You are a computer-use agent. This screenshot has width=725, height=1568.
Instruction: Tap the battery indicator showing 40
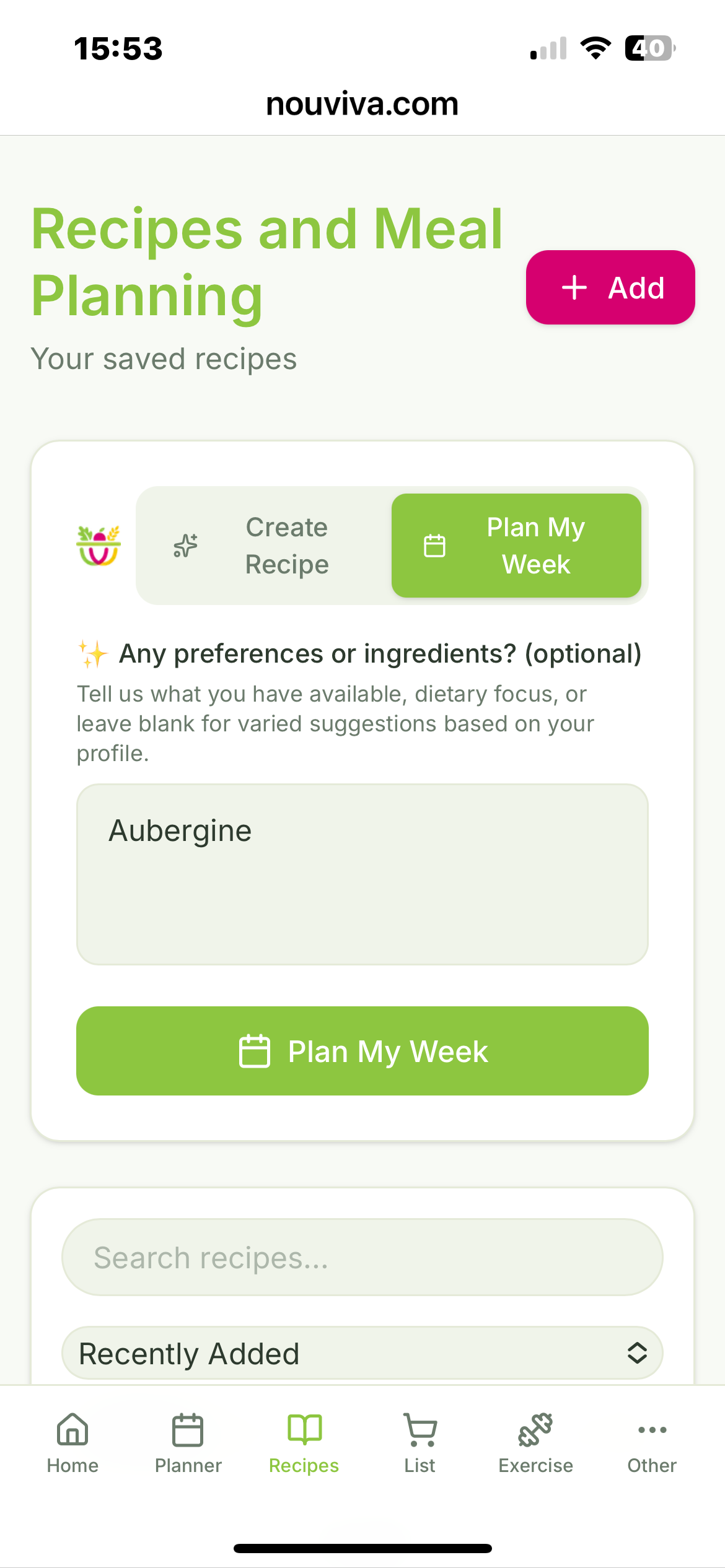[x=649, y=48]
